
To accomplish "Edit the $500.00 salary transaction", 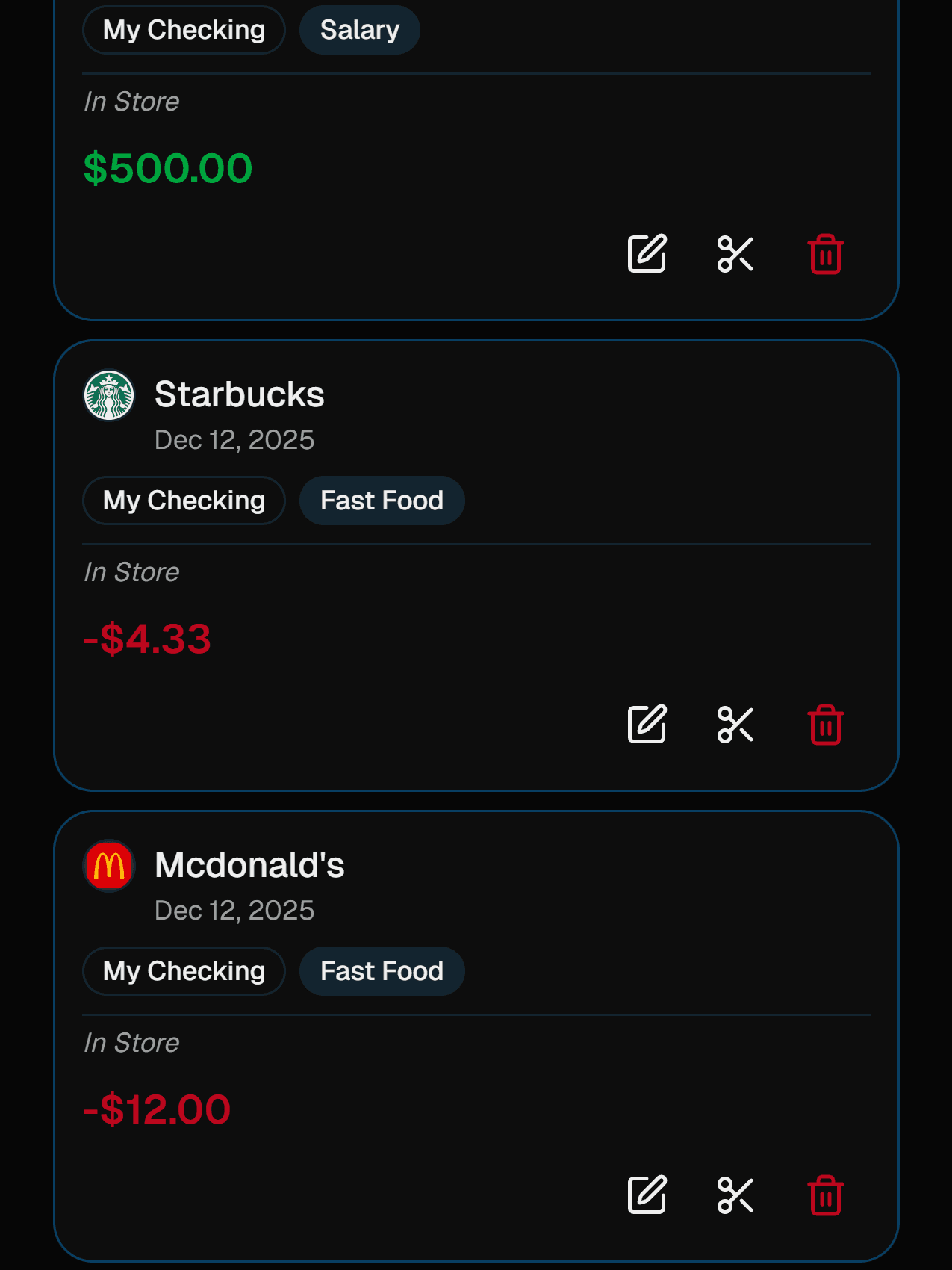I will pyautogui.click(x=646, y=253).
